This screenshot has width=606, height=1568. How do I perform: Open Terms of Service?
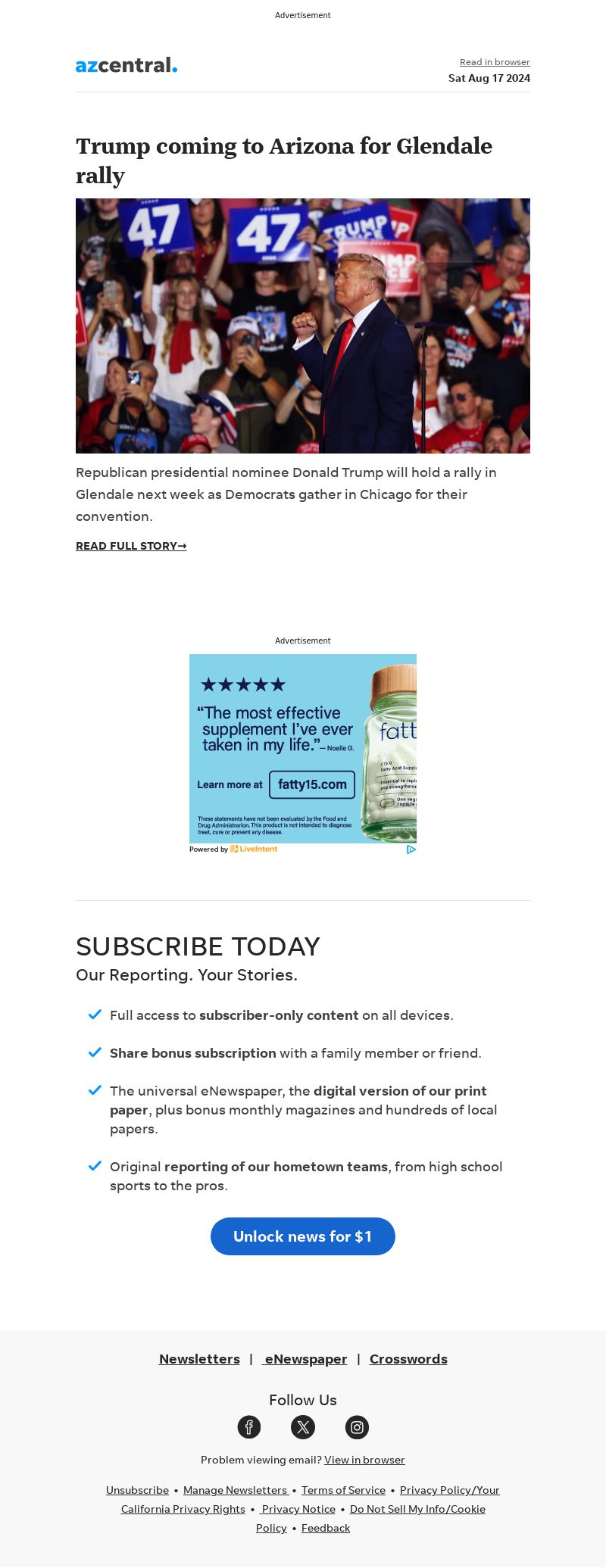[x=343, y=1490]
